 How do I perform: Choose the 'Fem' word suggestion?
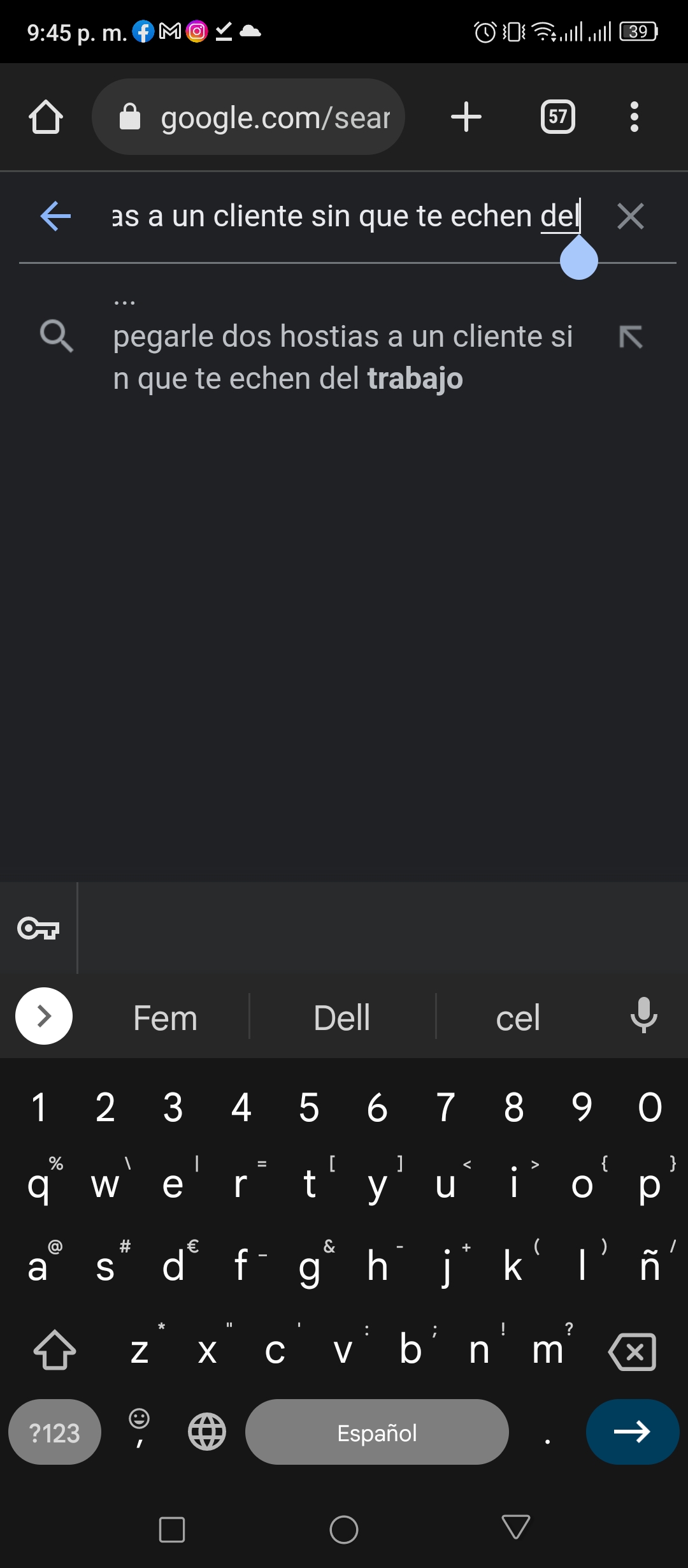pos(165,1017)
